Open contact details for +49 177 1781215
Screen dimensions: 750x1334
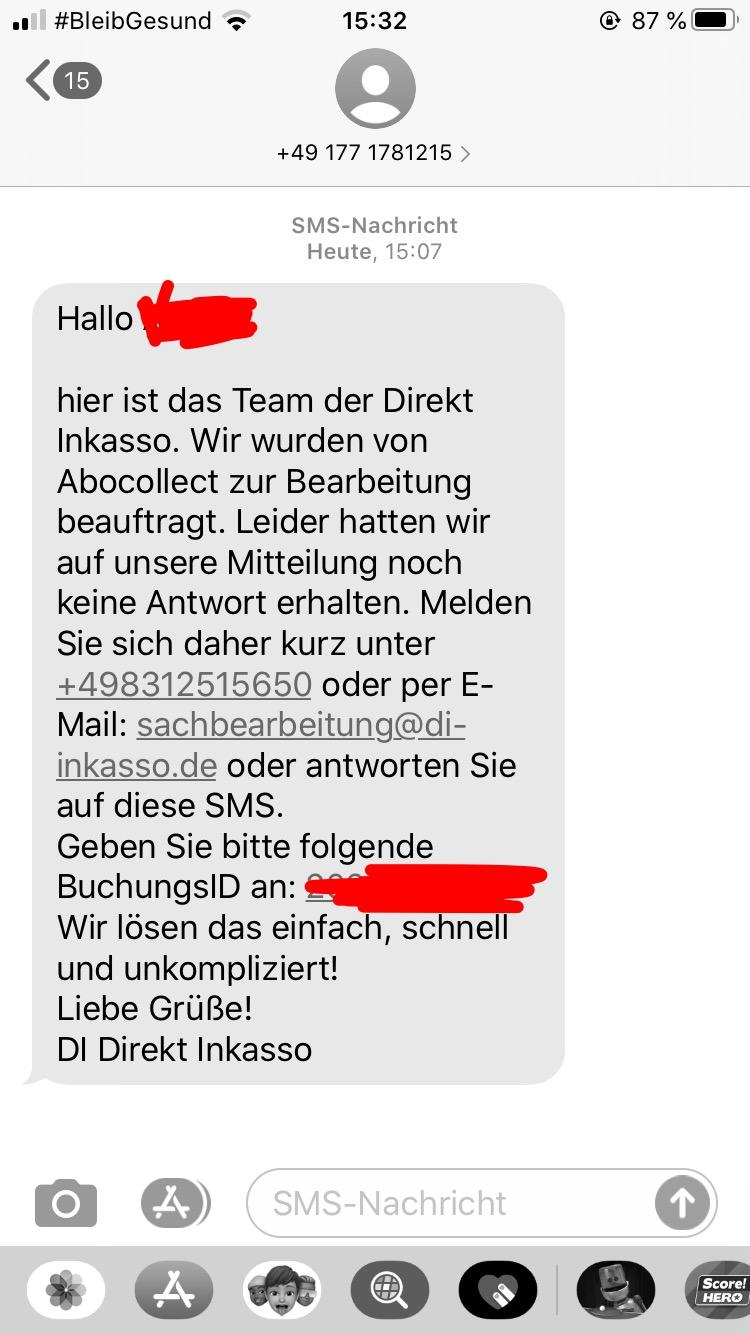(x=374, y=153)
